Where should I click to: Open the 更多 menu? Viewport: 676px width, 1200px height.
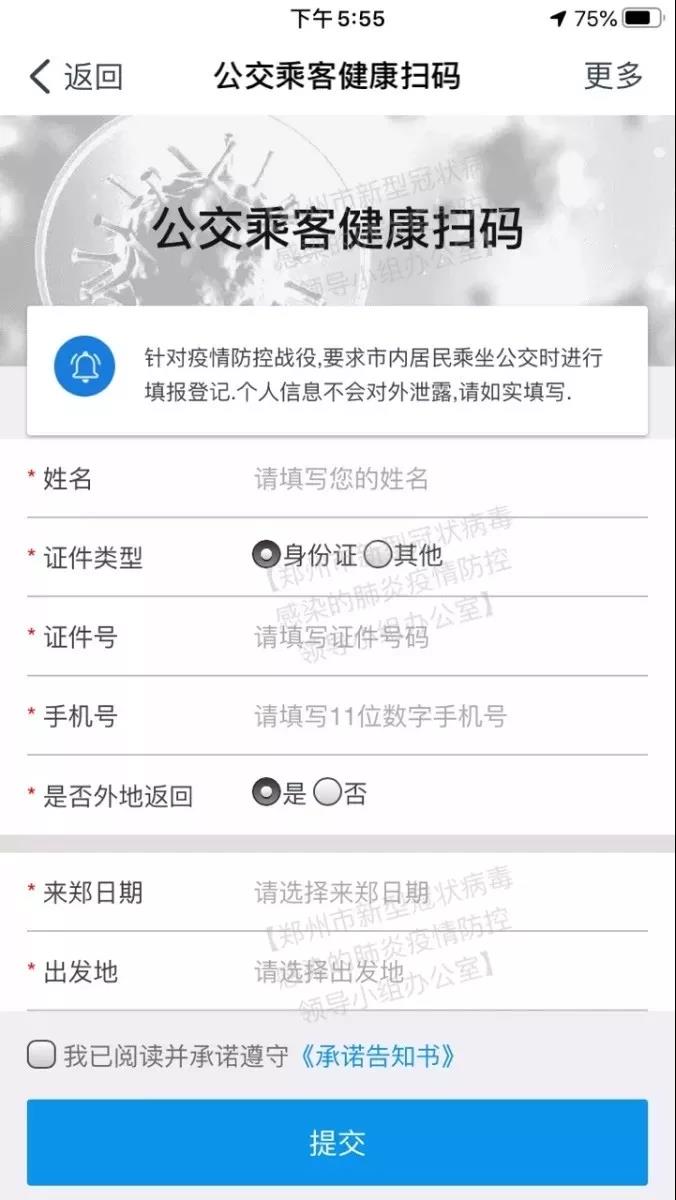pyautogui.click(x=612, y=76)
